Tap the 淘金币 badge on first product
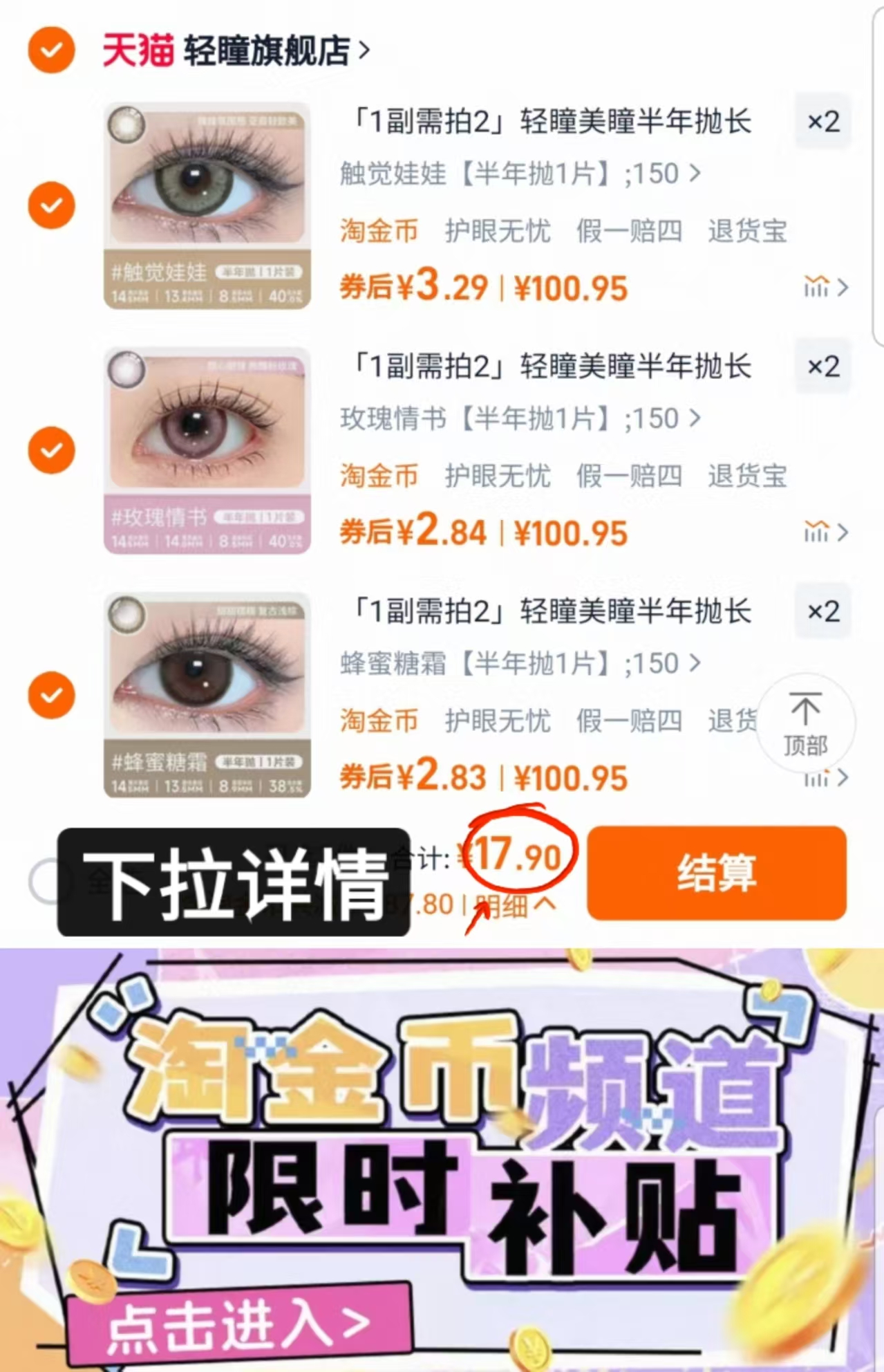This screenshot has width=884, height=1372. [x=379, y=232]
